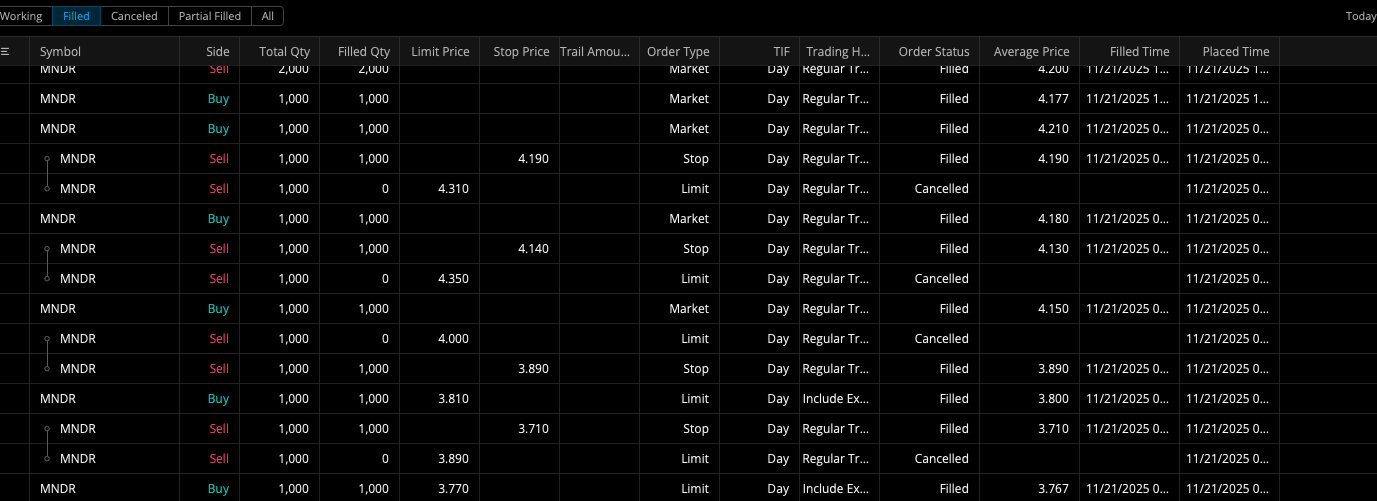
Task: Sort by Stop Price header
Action: pos(521,52)
